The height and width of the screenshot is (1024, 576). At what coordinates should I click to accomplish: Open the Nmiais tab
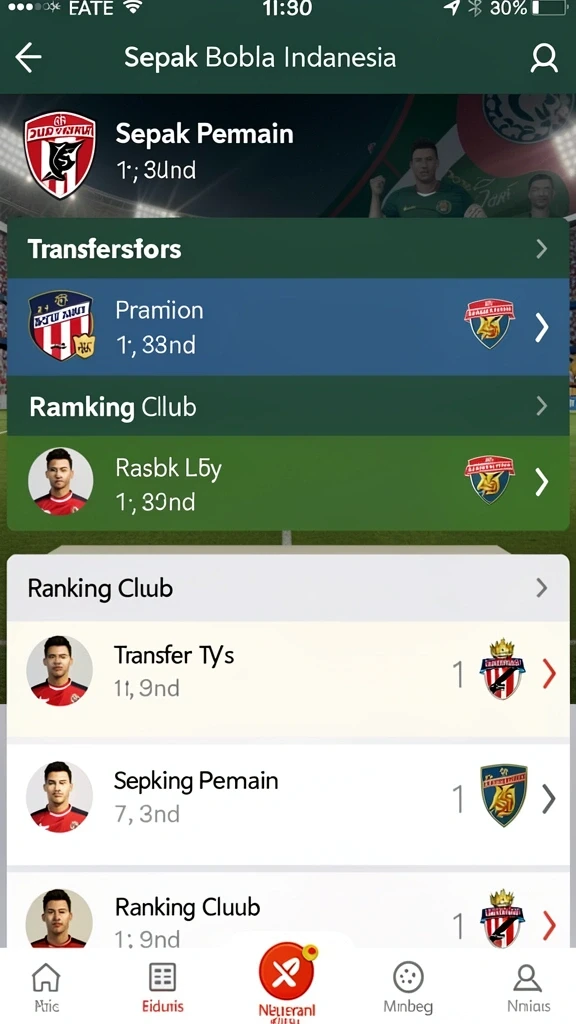[528, 987]
